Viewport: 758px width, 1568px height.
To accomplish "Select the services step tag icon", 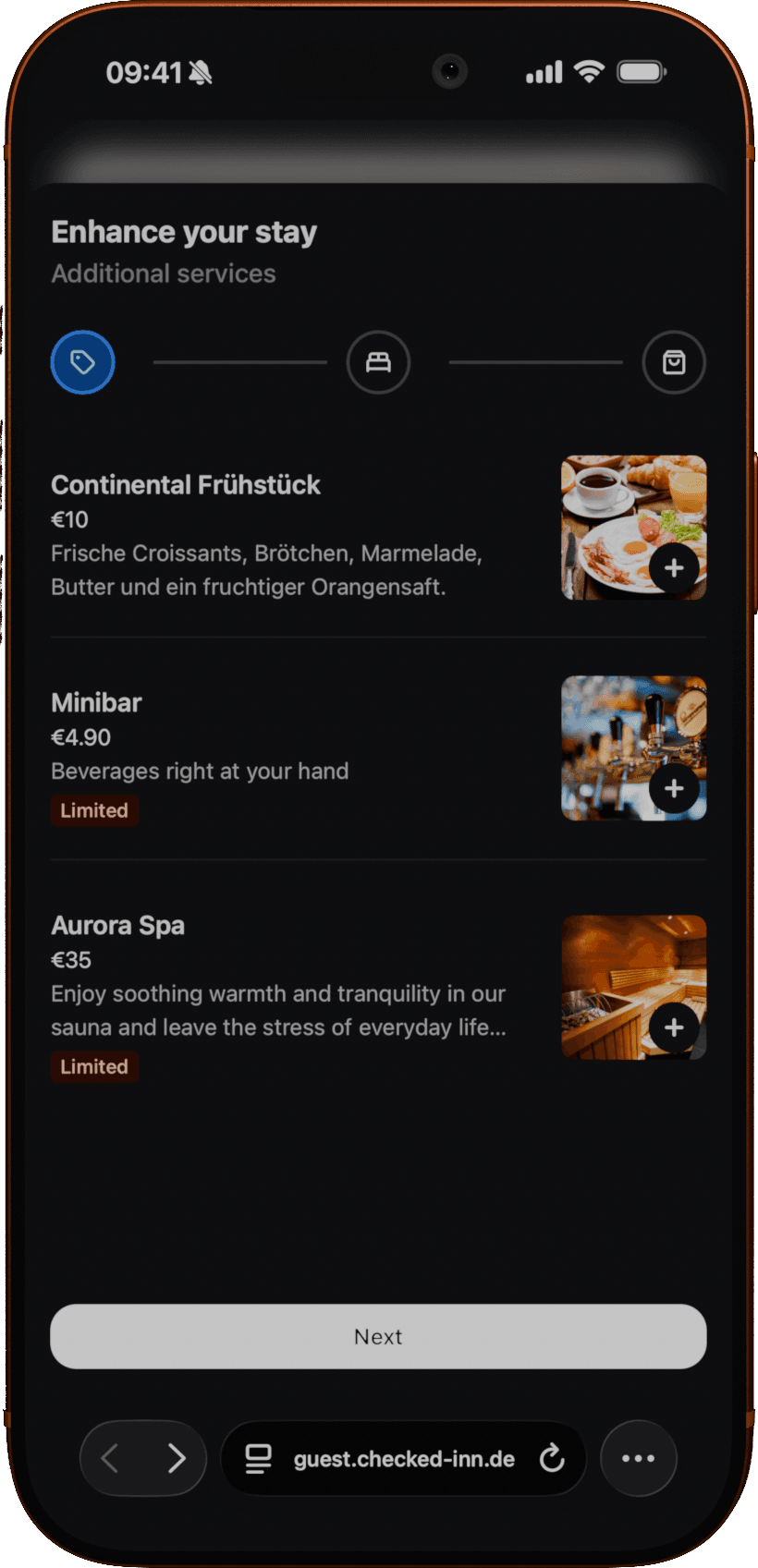I will (x=82, y=362).
